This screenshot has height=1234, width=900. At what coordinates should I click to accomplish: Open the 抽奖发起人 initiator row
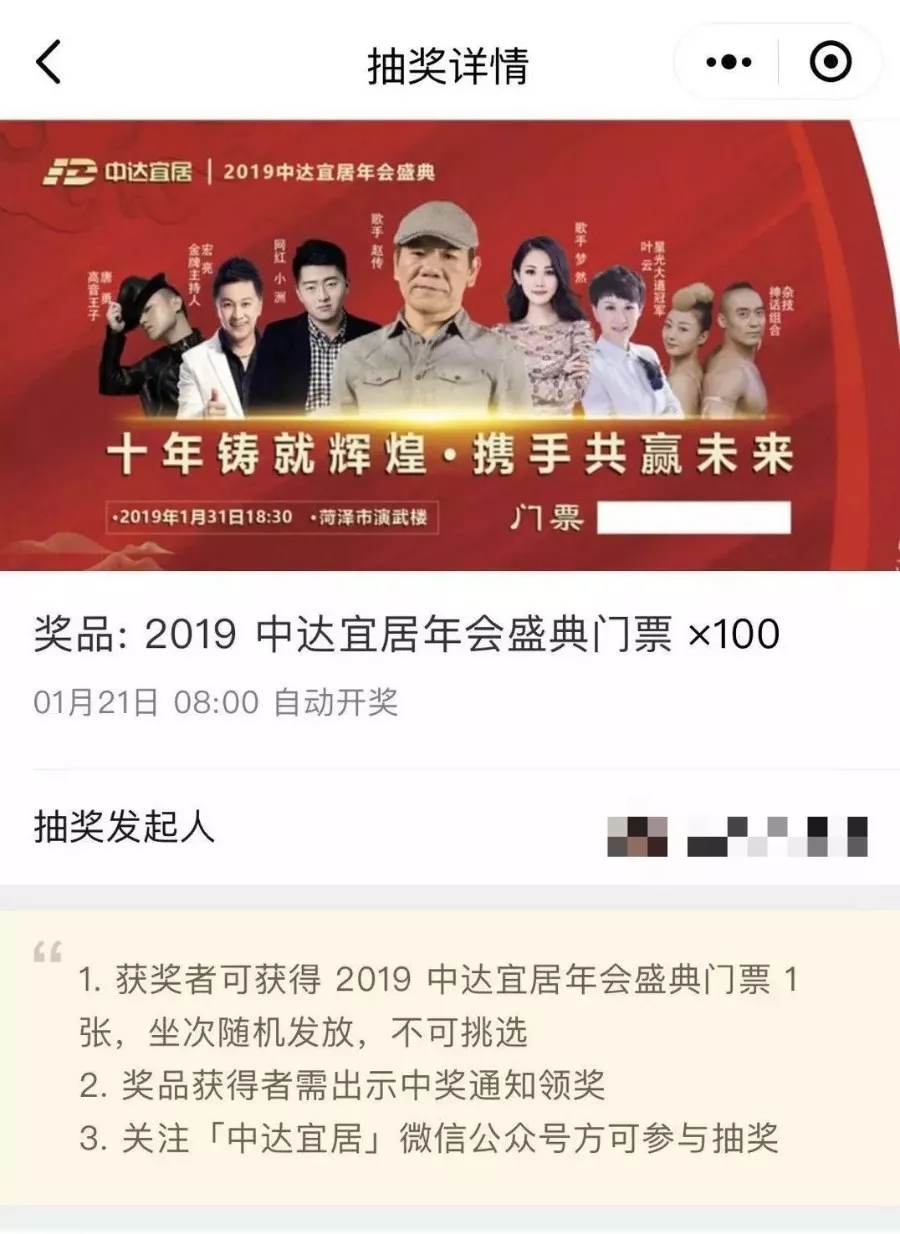point(450,830)
